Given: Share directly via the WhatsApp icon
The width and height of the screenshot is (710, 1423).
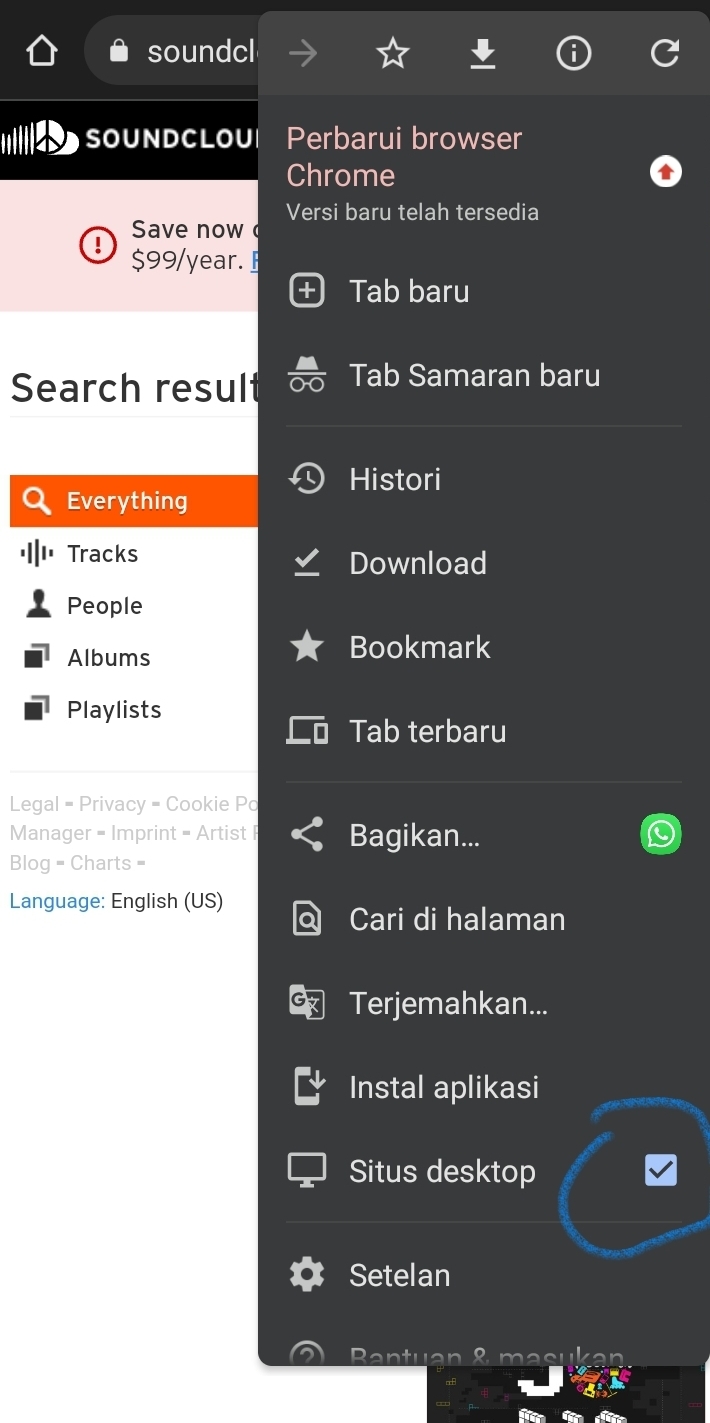Looking at the screenshot, I should pyautogui.click(x=661, y=834).
